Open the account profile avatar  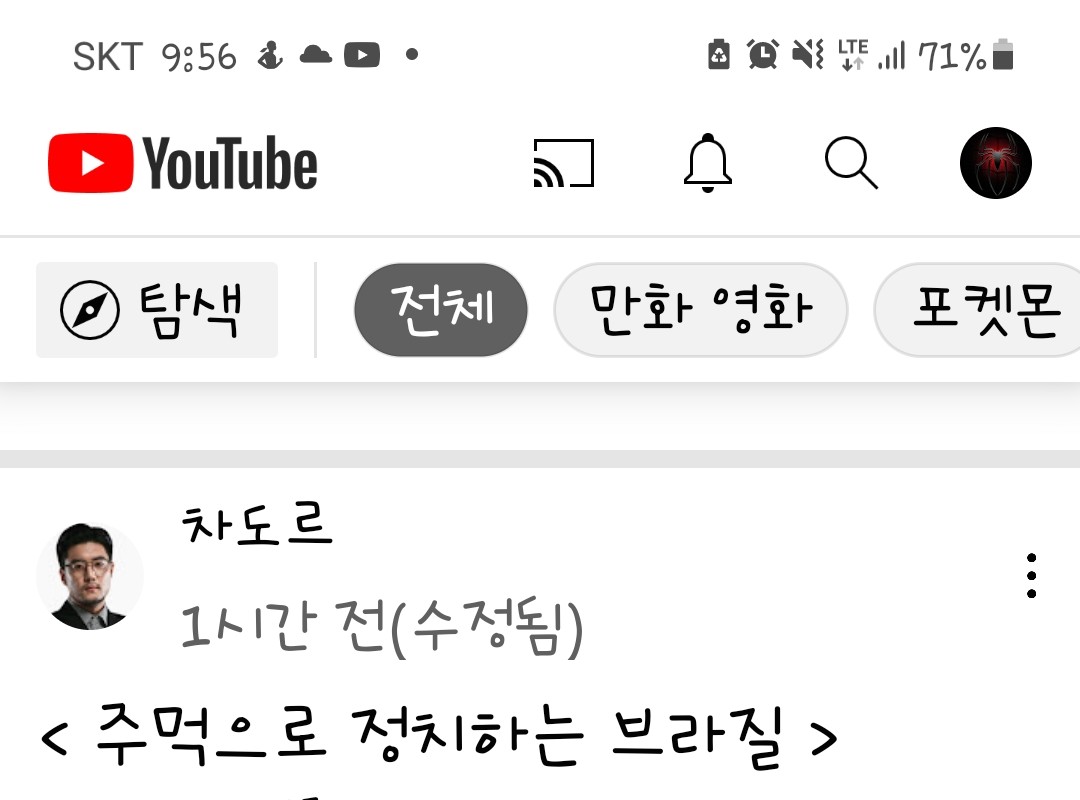click(x=995, y=163)
